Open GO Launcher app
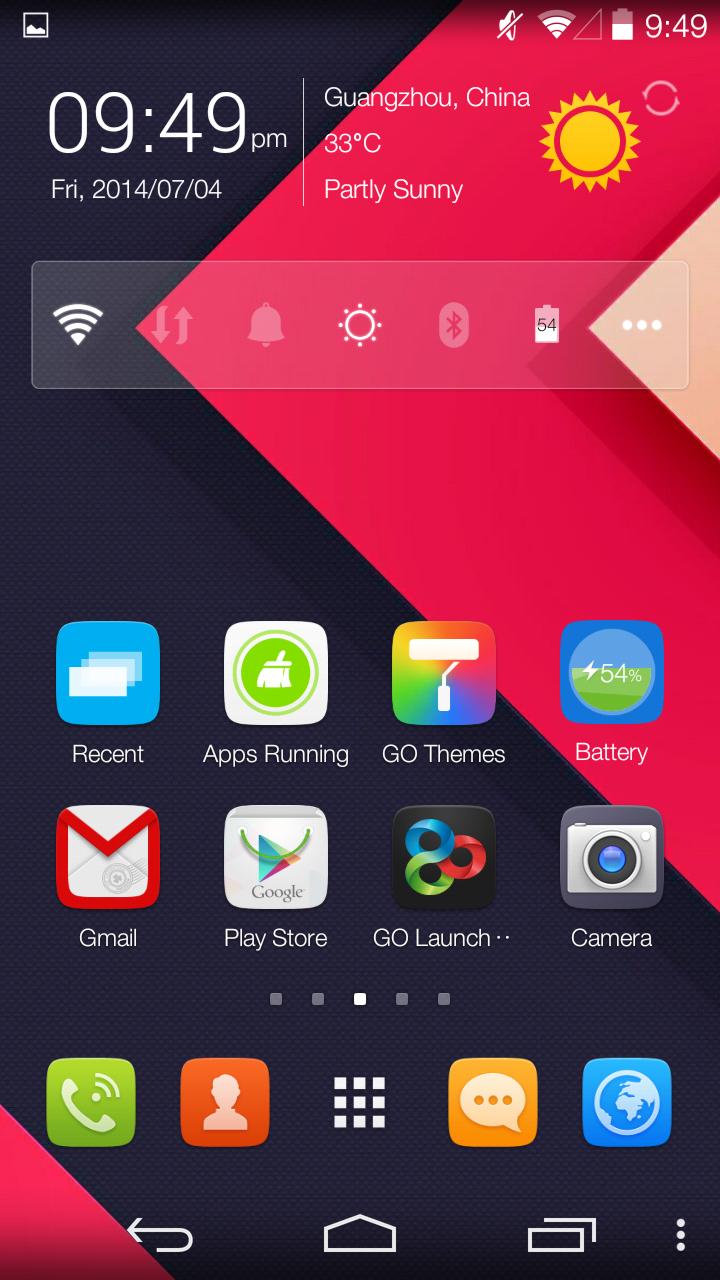 pos(444,857)
